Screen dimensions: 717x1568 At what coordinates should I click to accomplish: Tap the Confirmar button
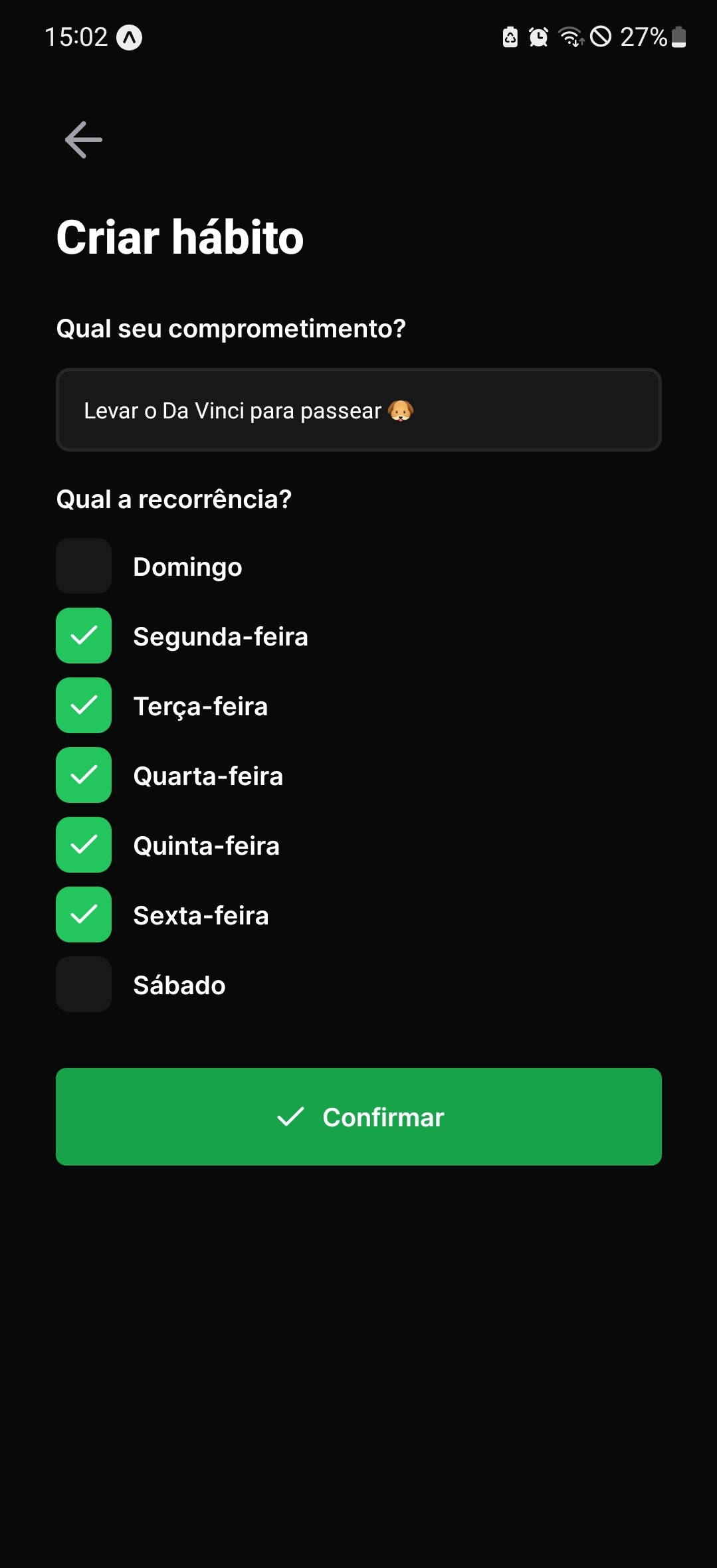click(x=358, y=1116)
